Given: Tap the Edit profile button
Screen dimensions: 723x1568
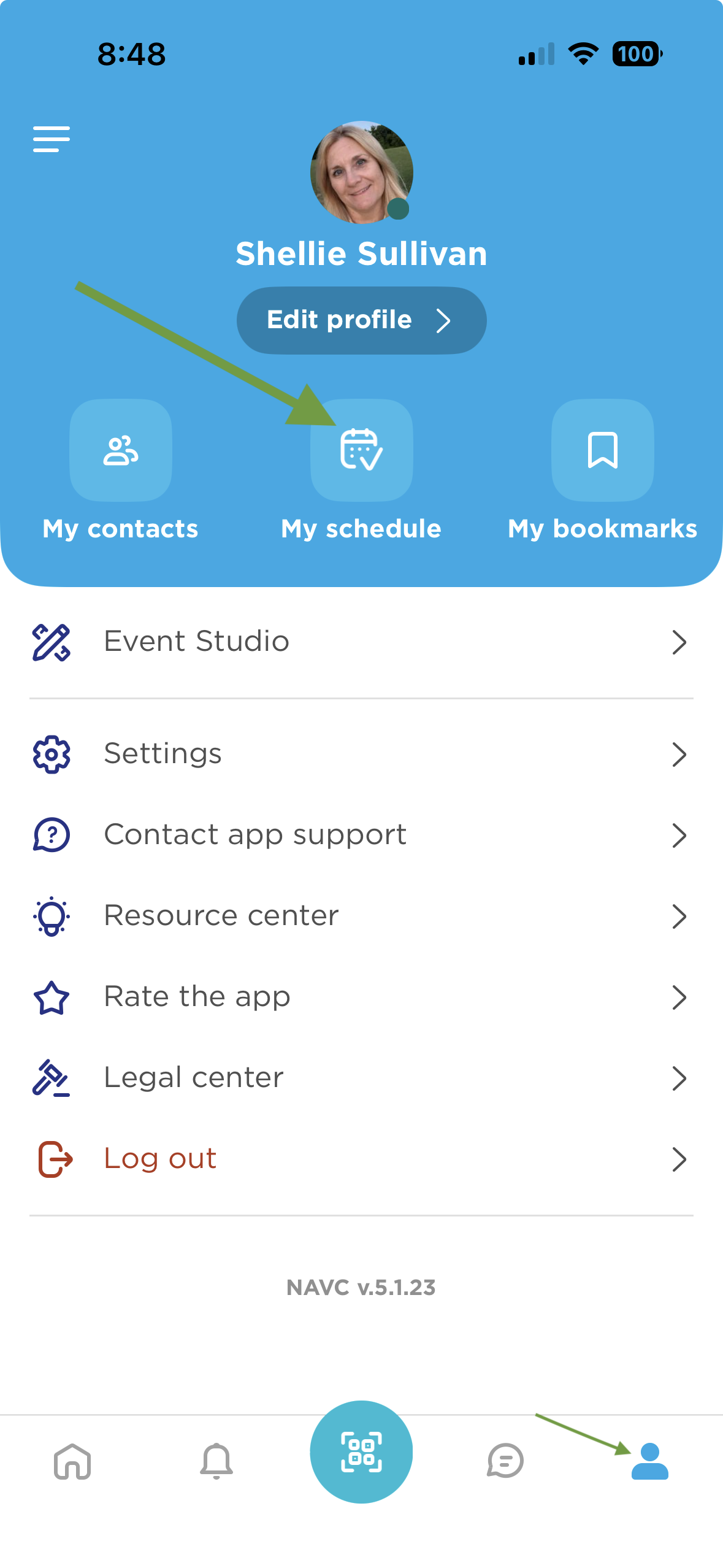Looking at the screenshot, I should tap(361, 320).
